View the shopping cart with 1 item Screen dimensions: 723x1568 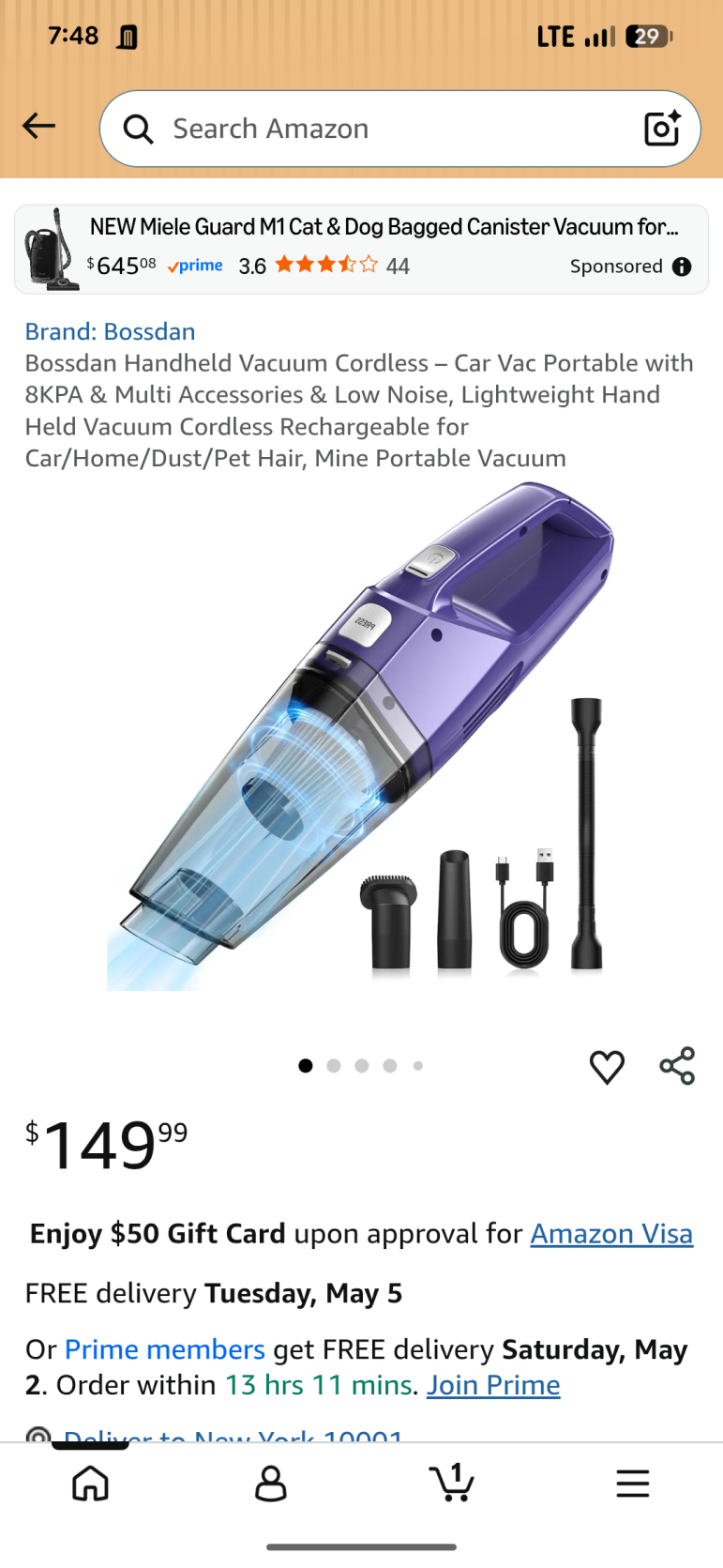click(452, 1484)
